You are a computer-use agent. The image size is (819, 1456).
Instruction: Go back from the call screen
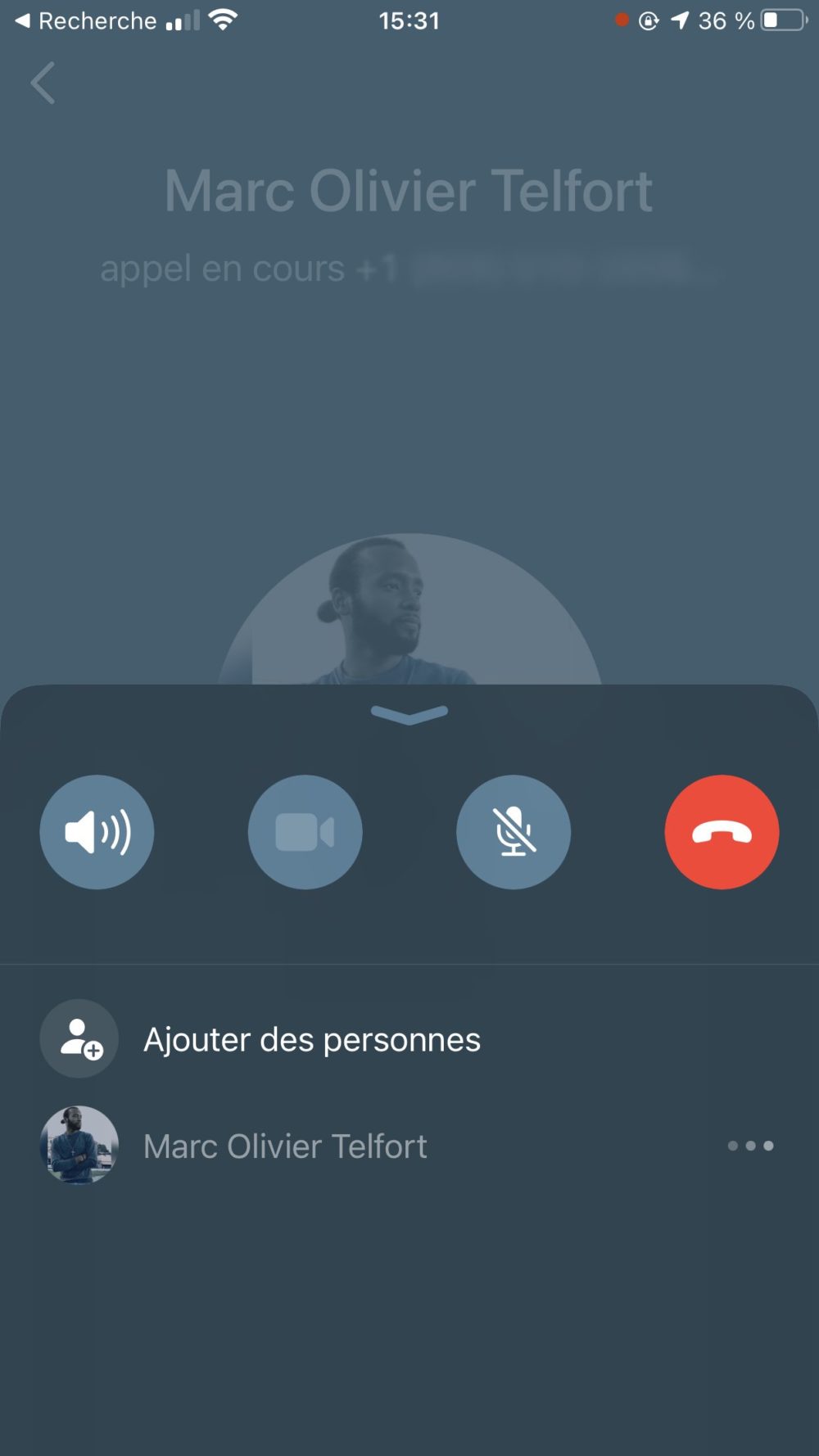coord(43,83)
